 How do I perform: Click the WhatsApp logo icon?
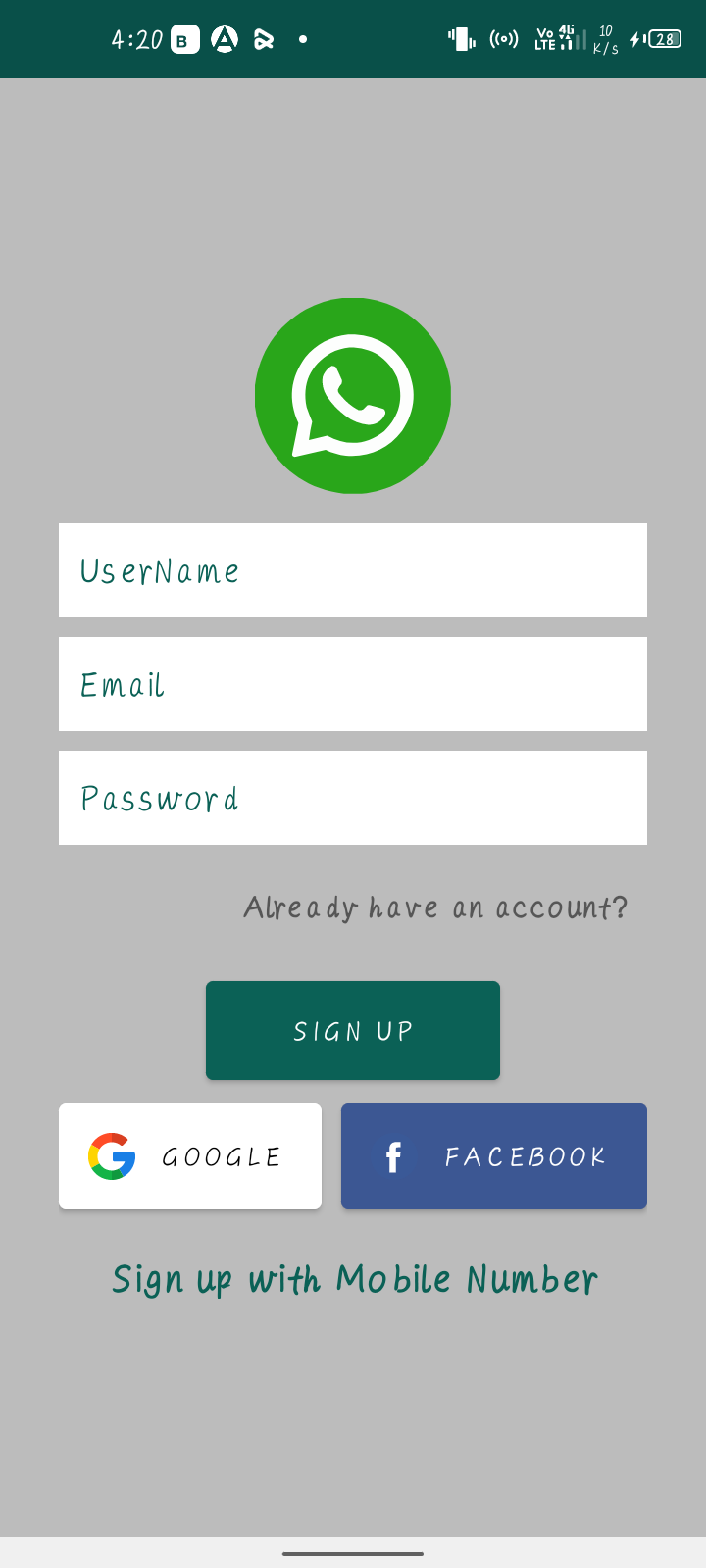(x=353, y=395)
